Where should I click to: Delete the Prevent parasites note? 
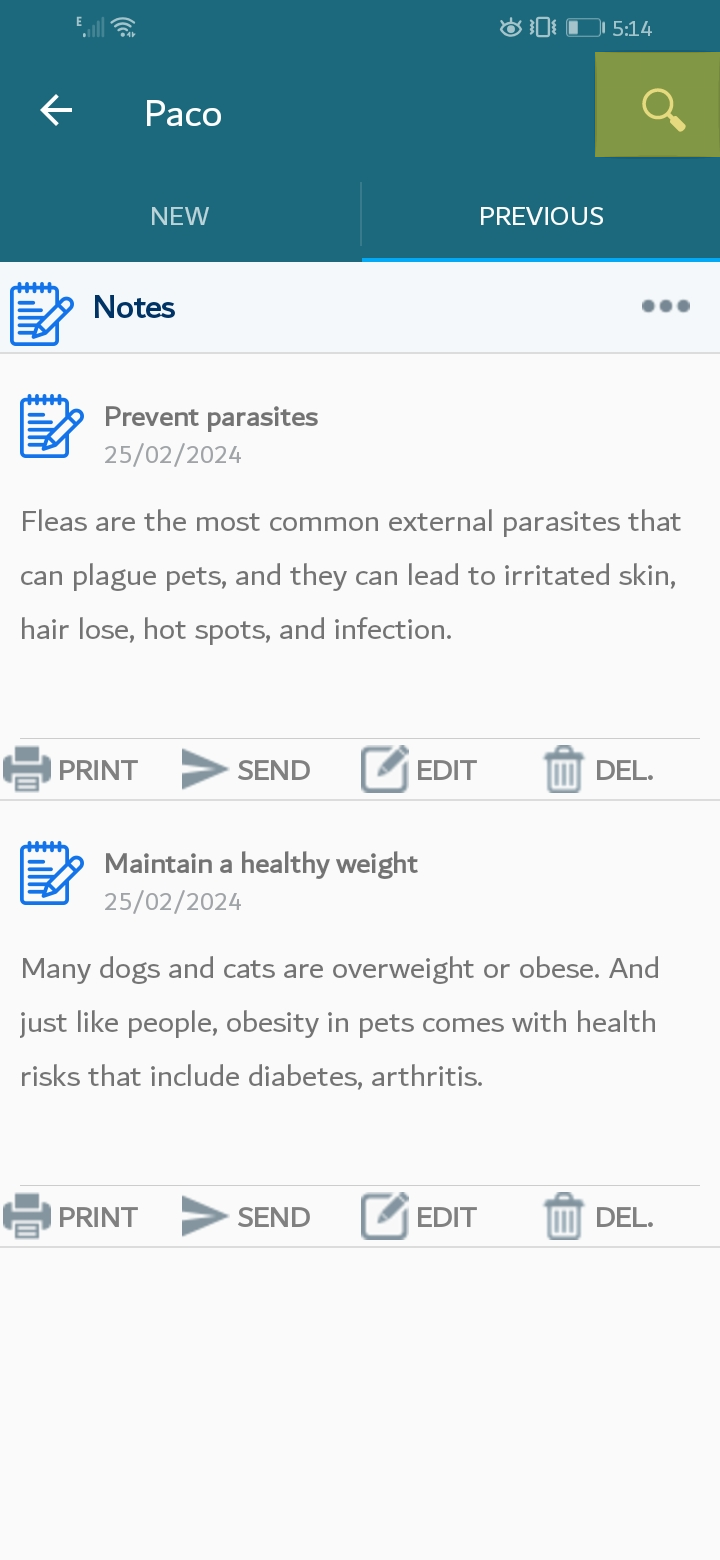(x=598, y=770)
